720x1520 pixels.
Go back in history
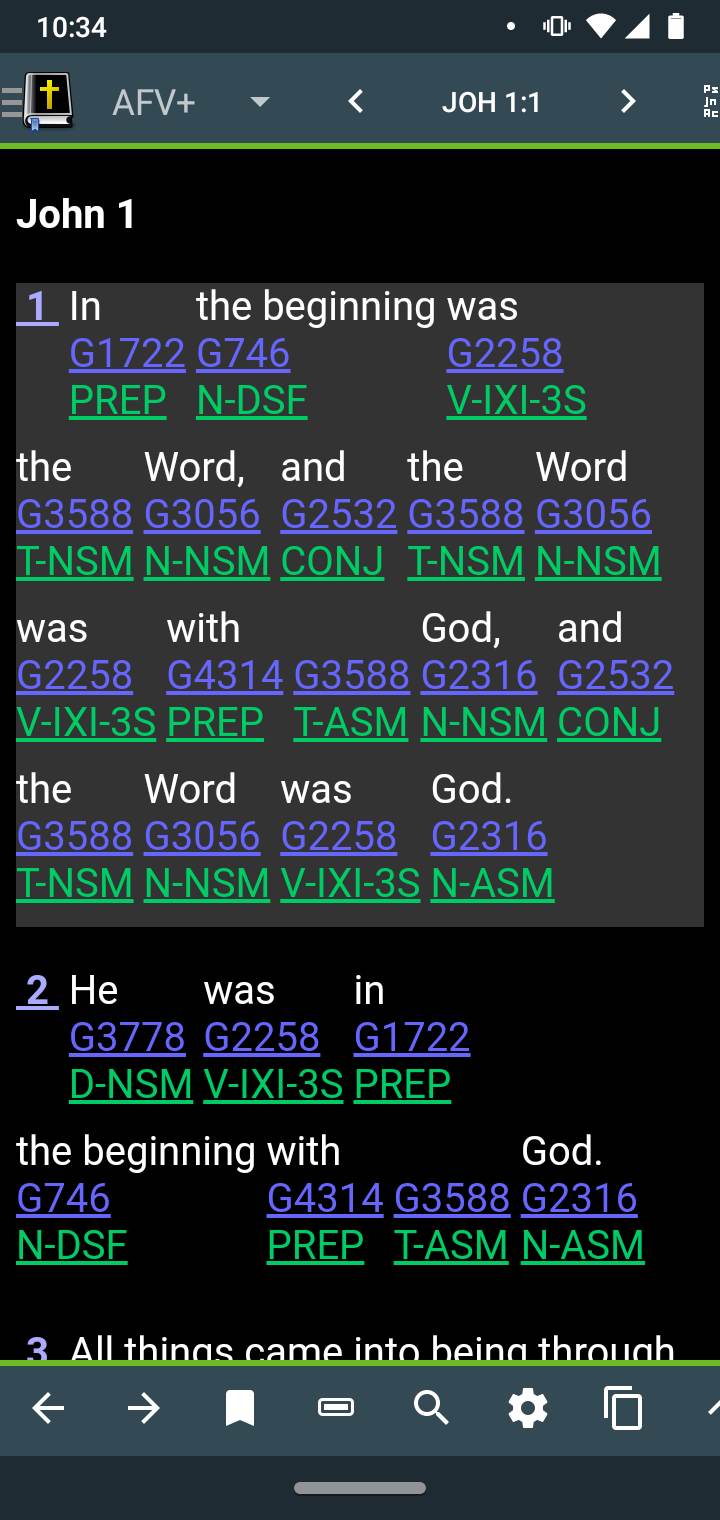pyautogui.click(x=48, y=1408)
